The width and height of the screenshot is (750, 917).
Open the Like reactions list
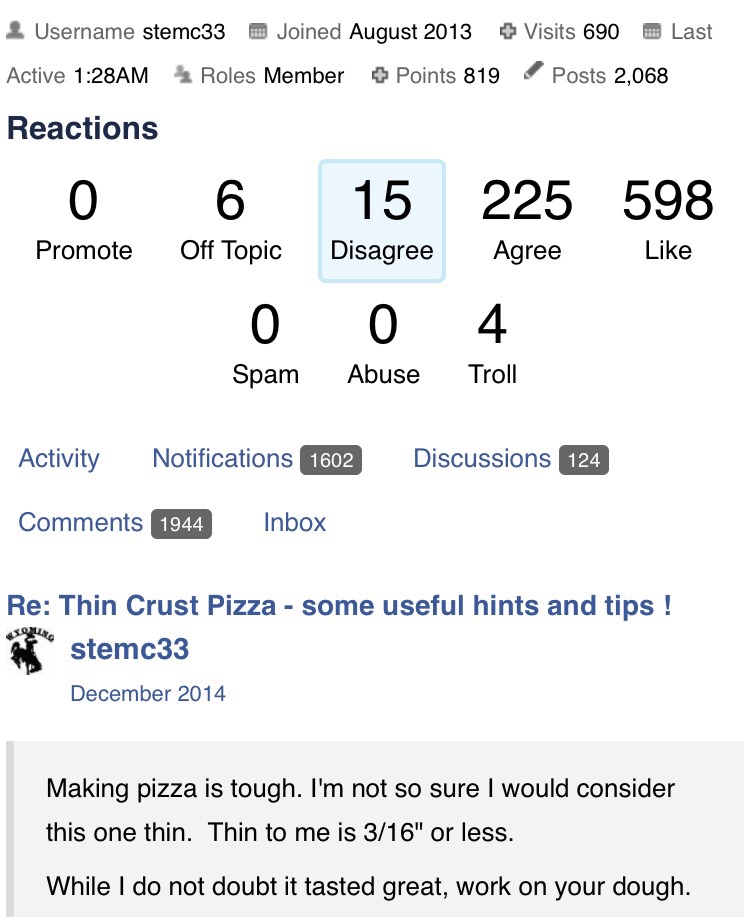[668, 220]
